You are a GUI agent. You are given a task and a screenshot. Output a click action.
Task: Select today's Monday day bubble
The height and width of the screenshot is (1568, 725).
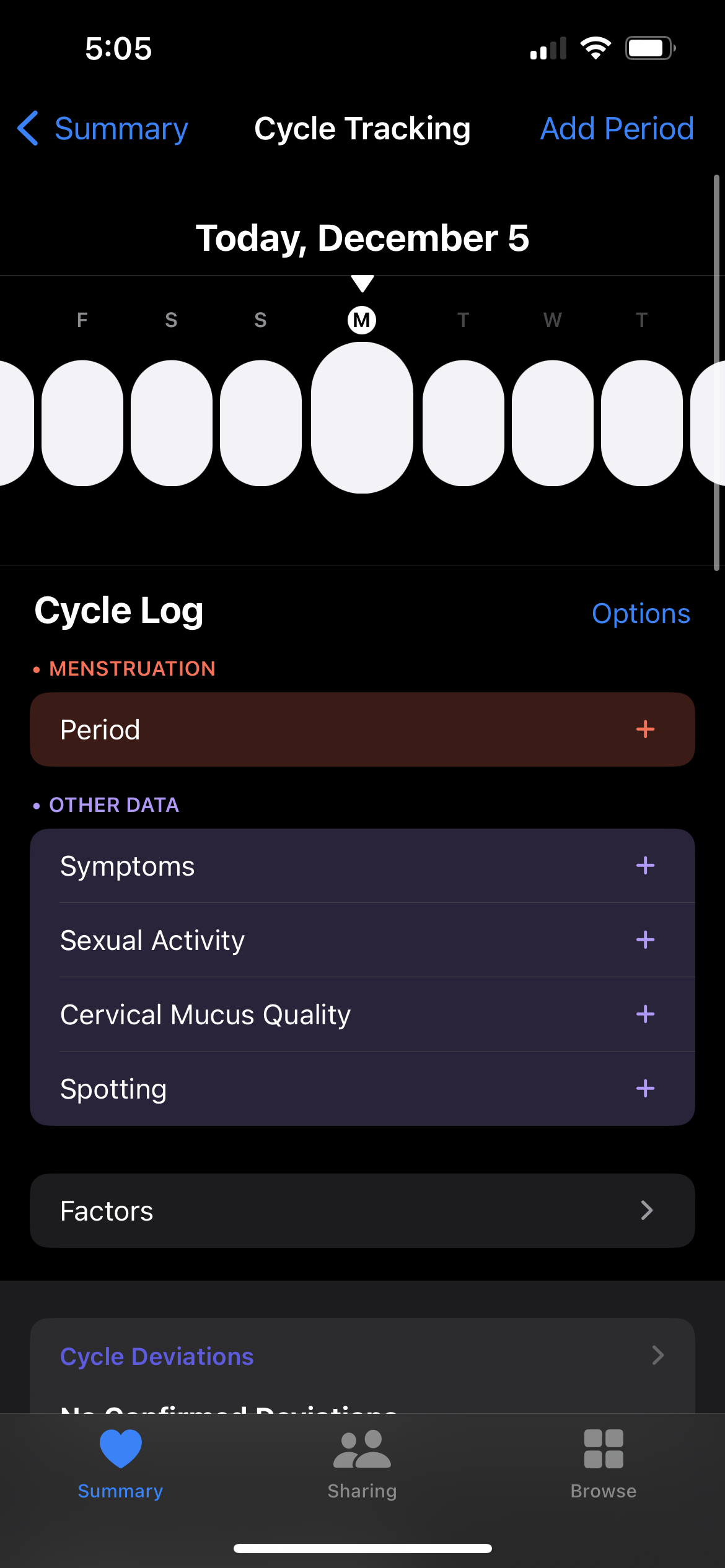(x=362, y=418)
